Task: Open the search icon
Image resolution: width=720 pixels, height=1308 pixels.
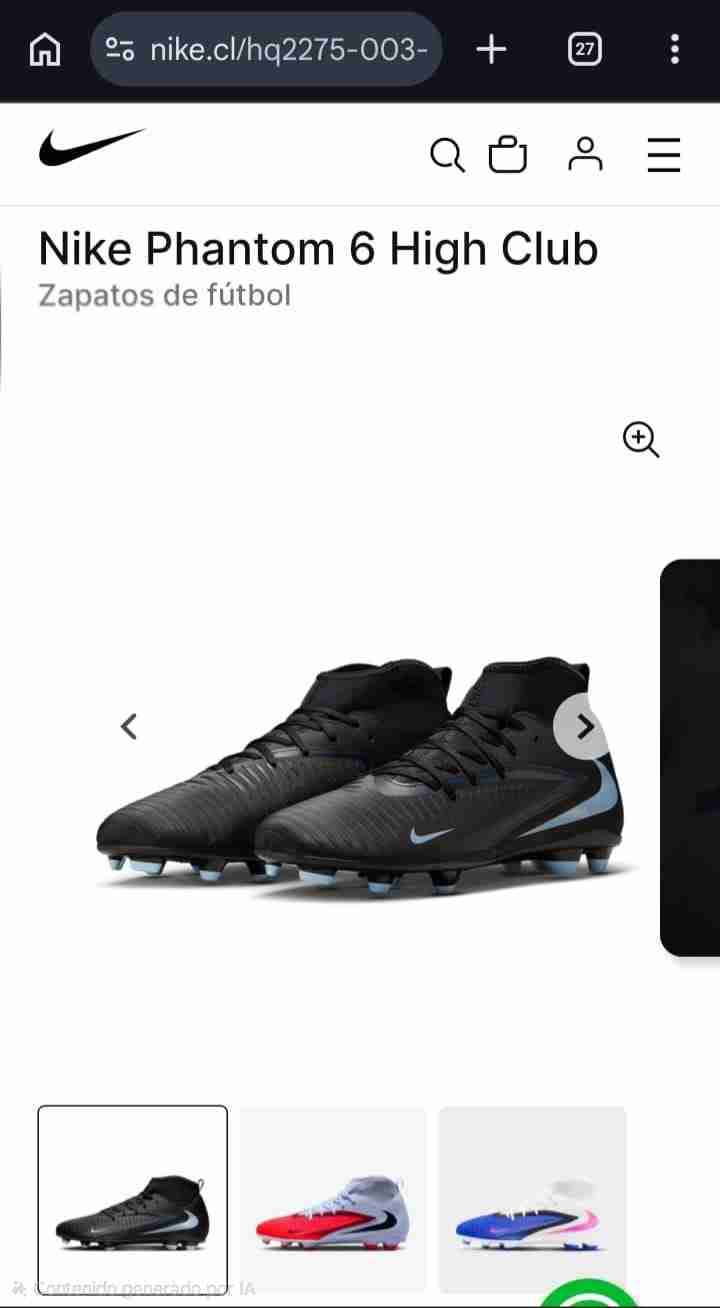Action: [447, 155]
